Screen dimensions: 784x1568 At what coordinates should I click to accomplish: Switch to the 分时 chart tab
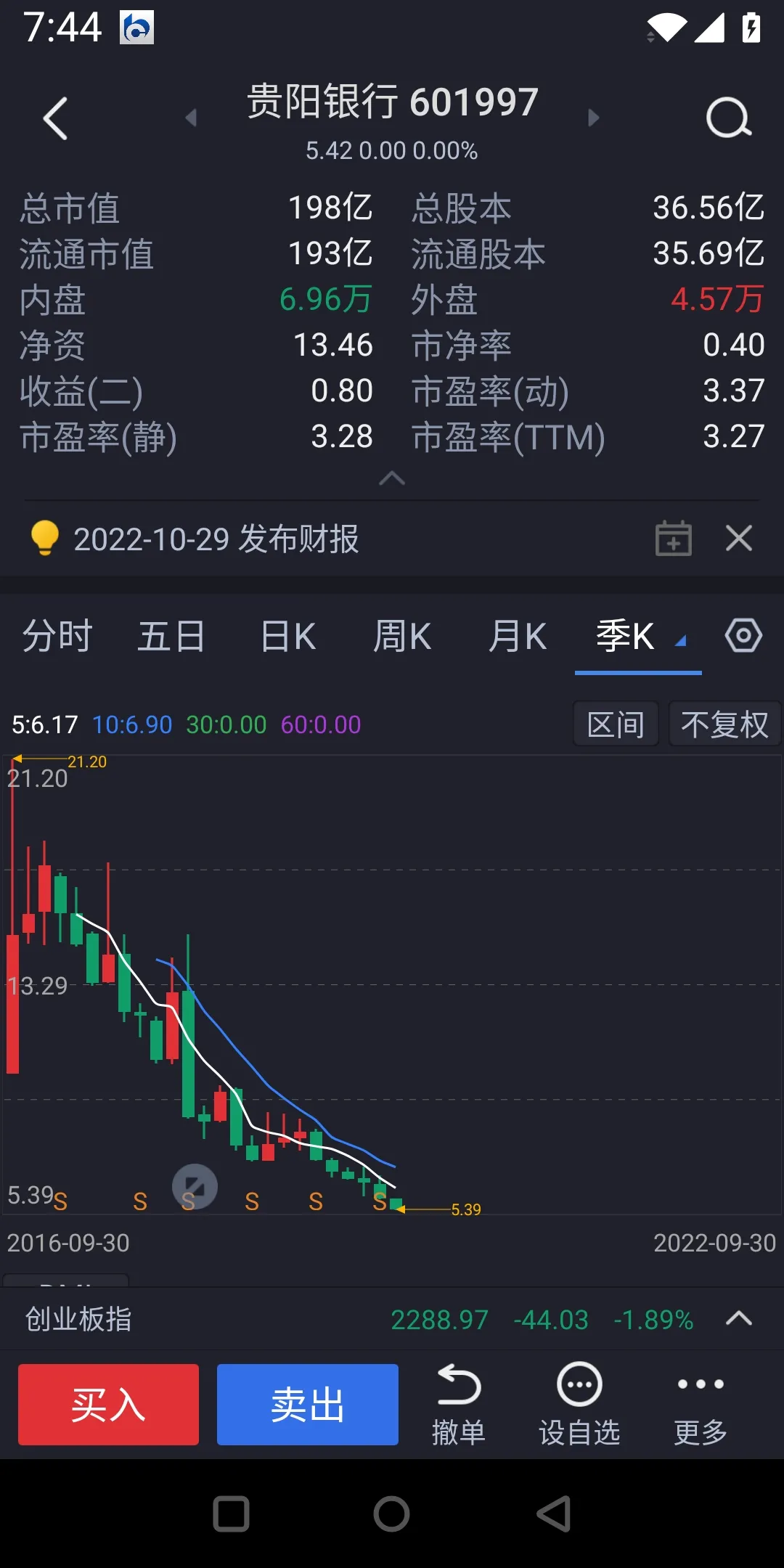[x=57, y=637]
